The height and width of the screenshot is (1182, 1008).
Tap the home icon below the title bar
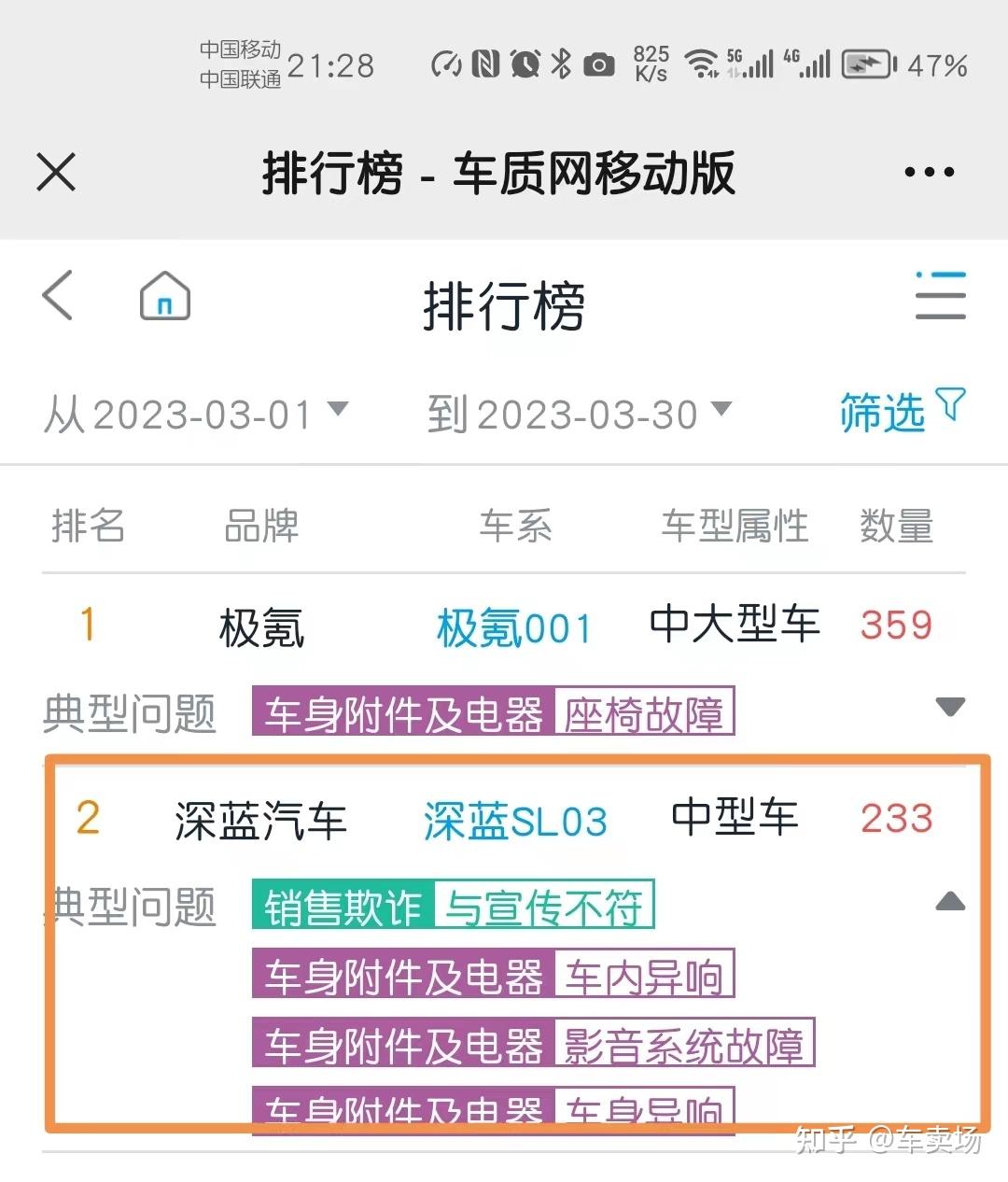163,297
